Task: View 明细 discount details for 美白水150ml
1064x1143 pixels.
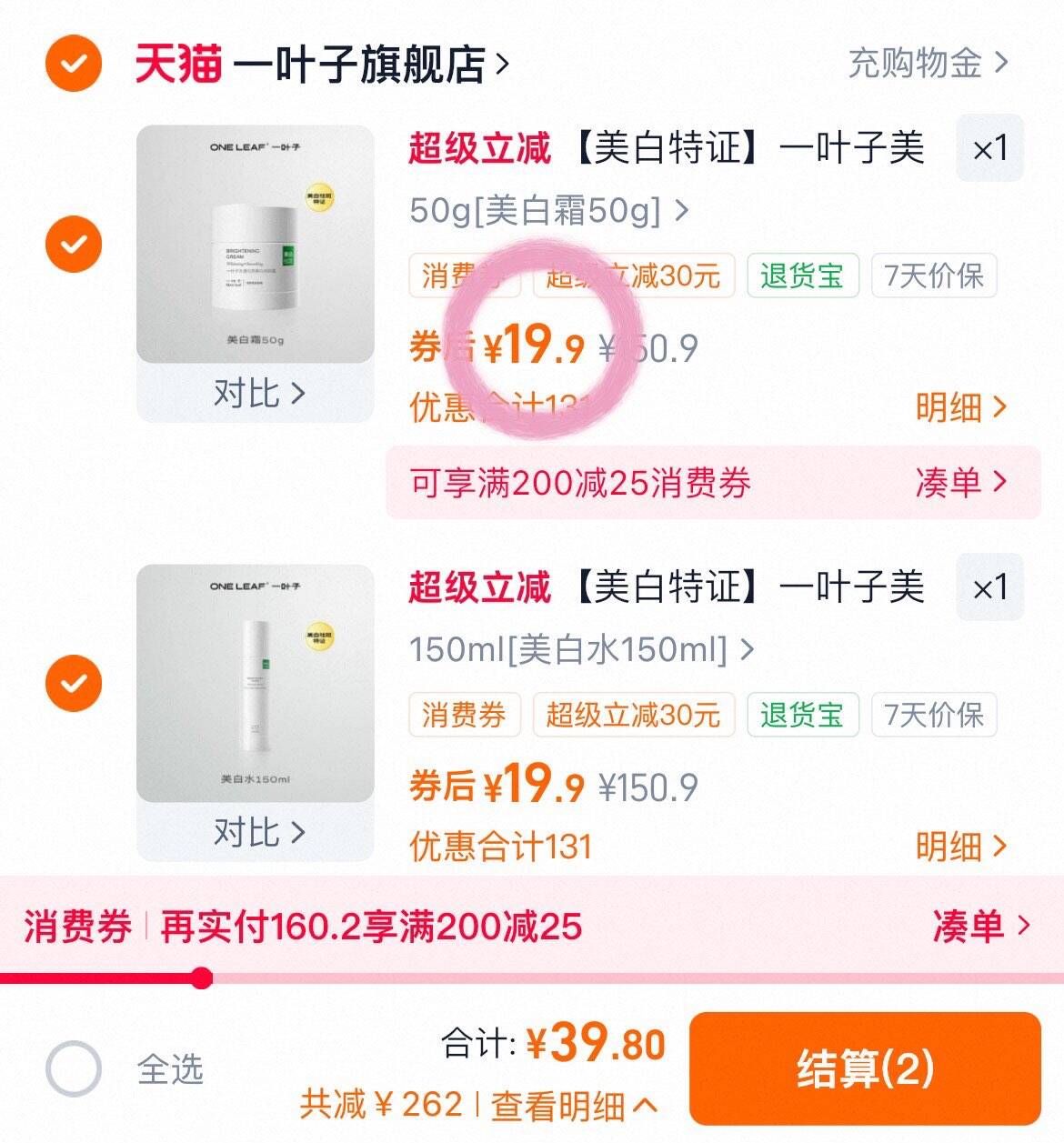Action: tap(960, 847)
